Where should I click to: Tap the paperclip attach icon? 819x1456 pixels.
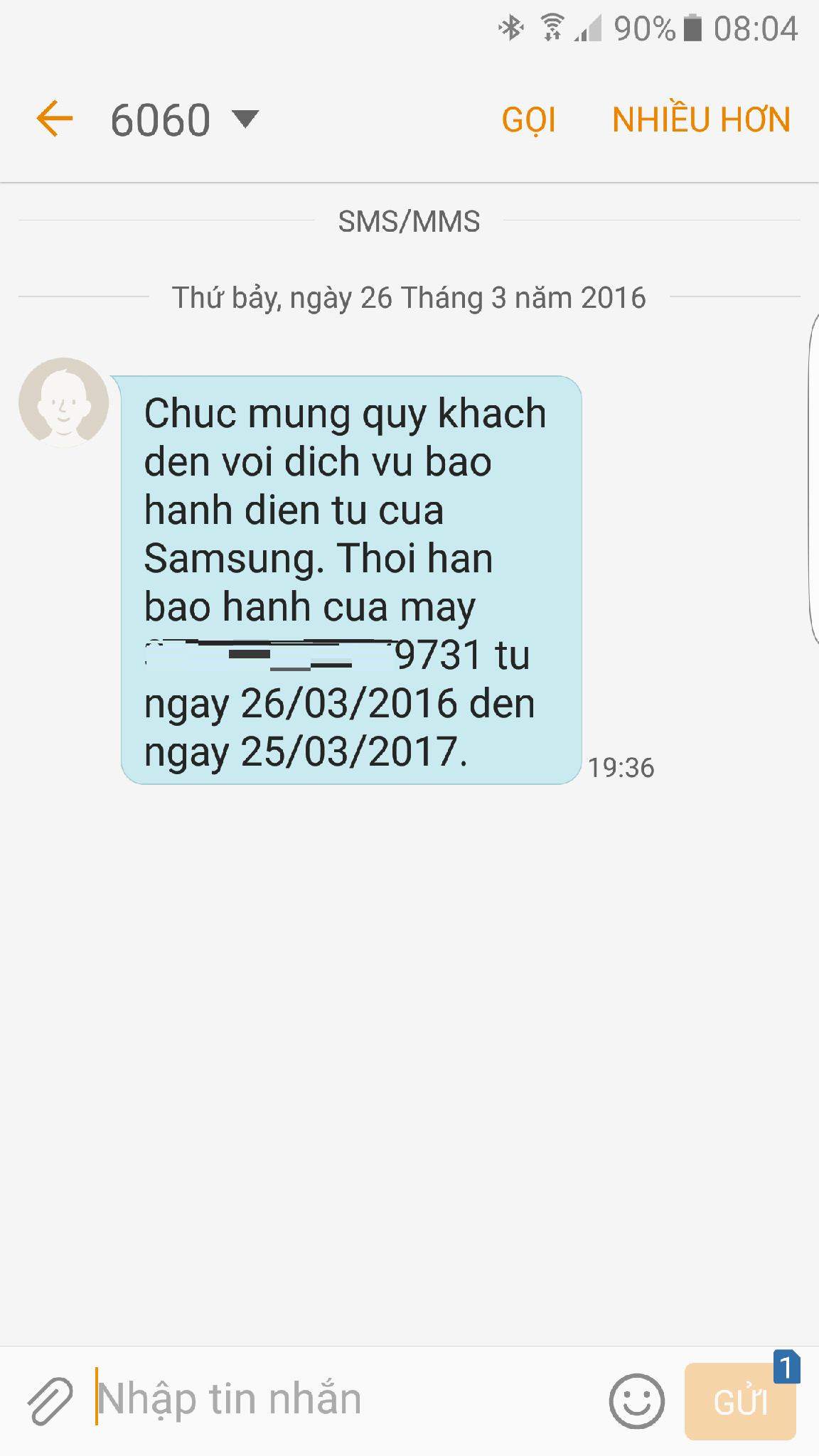(50, 1401)
